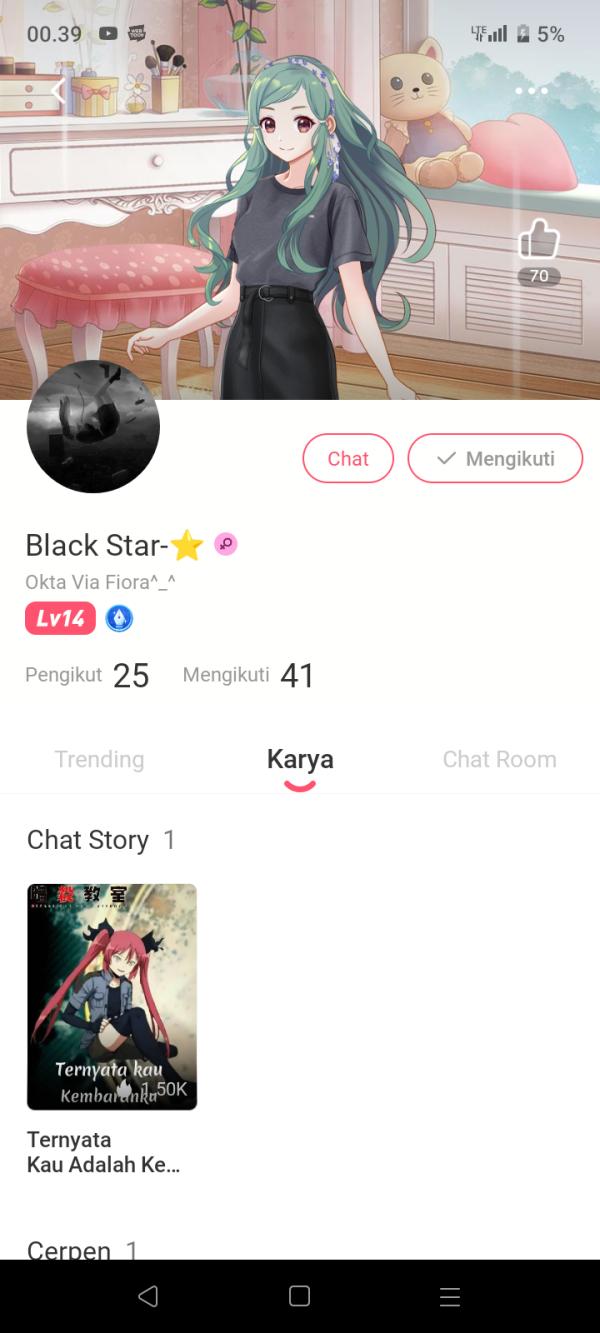Tap the Mengikuti button to unfollow
600x1333 pixels.
click(495, 458)
